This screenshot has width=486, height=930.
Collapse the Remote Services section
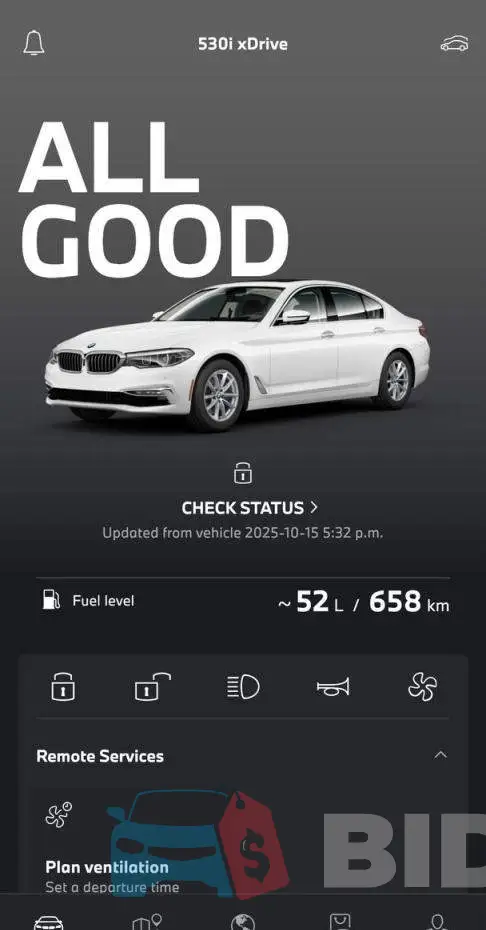(x=440, y=755)
